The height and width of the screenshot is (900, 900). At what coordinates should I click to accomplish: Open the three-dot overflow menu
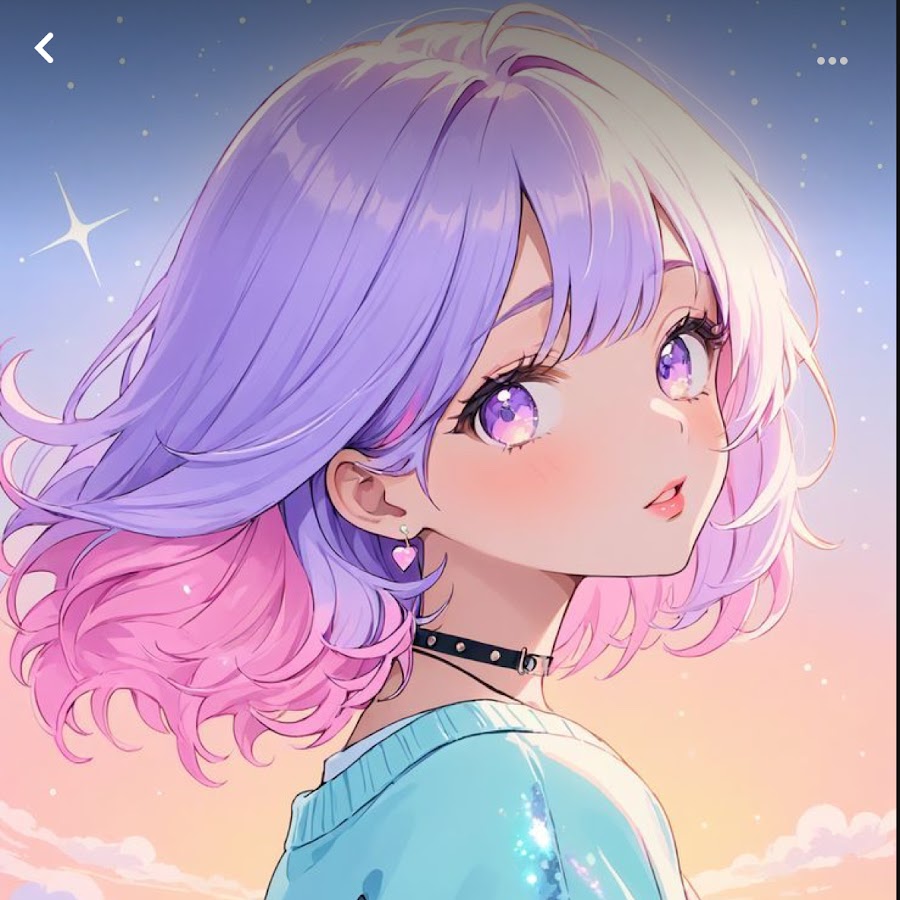coord(831,61)
